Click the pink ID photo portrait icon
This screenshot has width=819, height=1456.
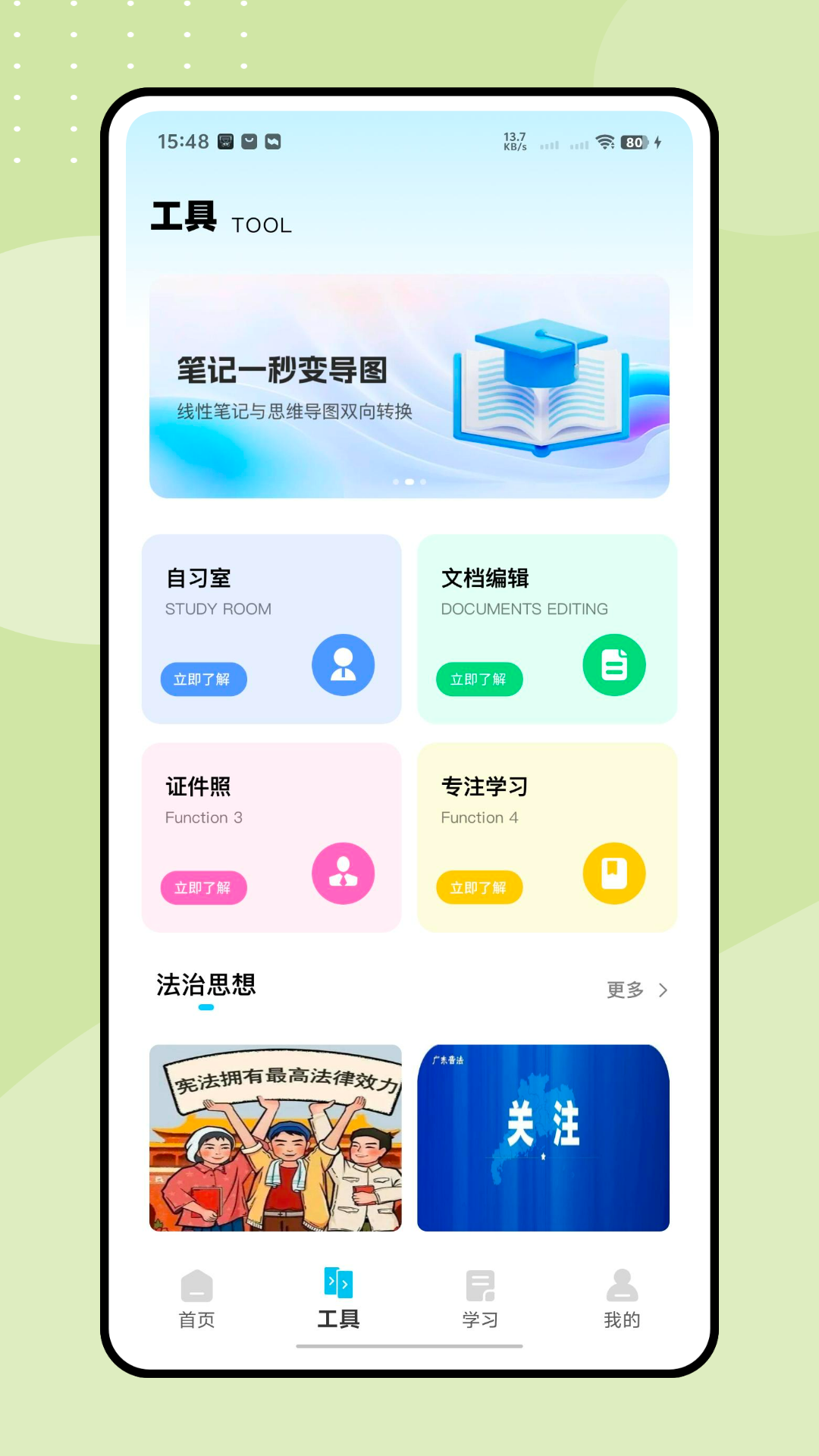(x=343, y=873)
